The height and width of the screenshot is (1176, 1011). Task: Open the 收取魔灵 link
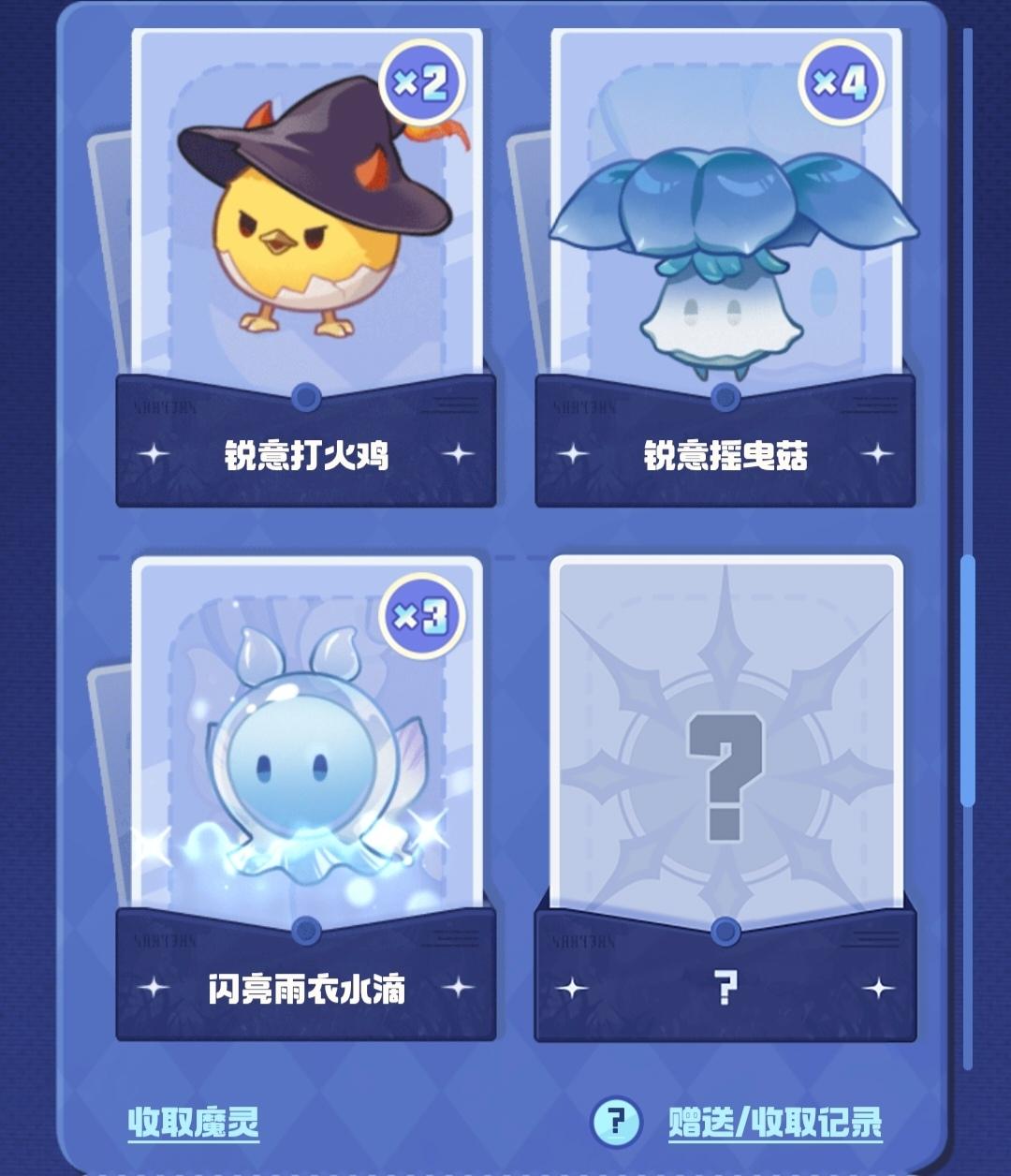pyautogui.click(x=193, y=1121)
